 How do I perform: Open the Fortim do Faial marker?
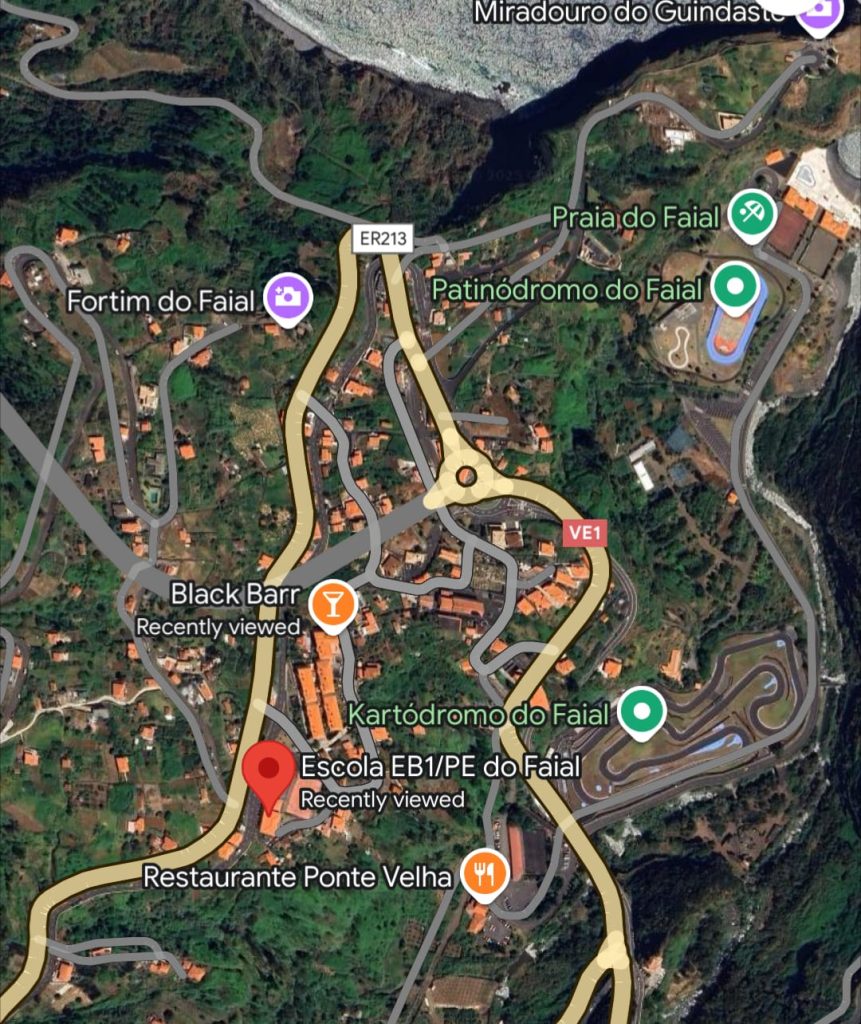(x=288, y=297)
